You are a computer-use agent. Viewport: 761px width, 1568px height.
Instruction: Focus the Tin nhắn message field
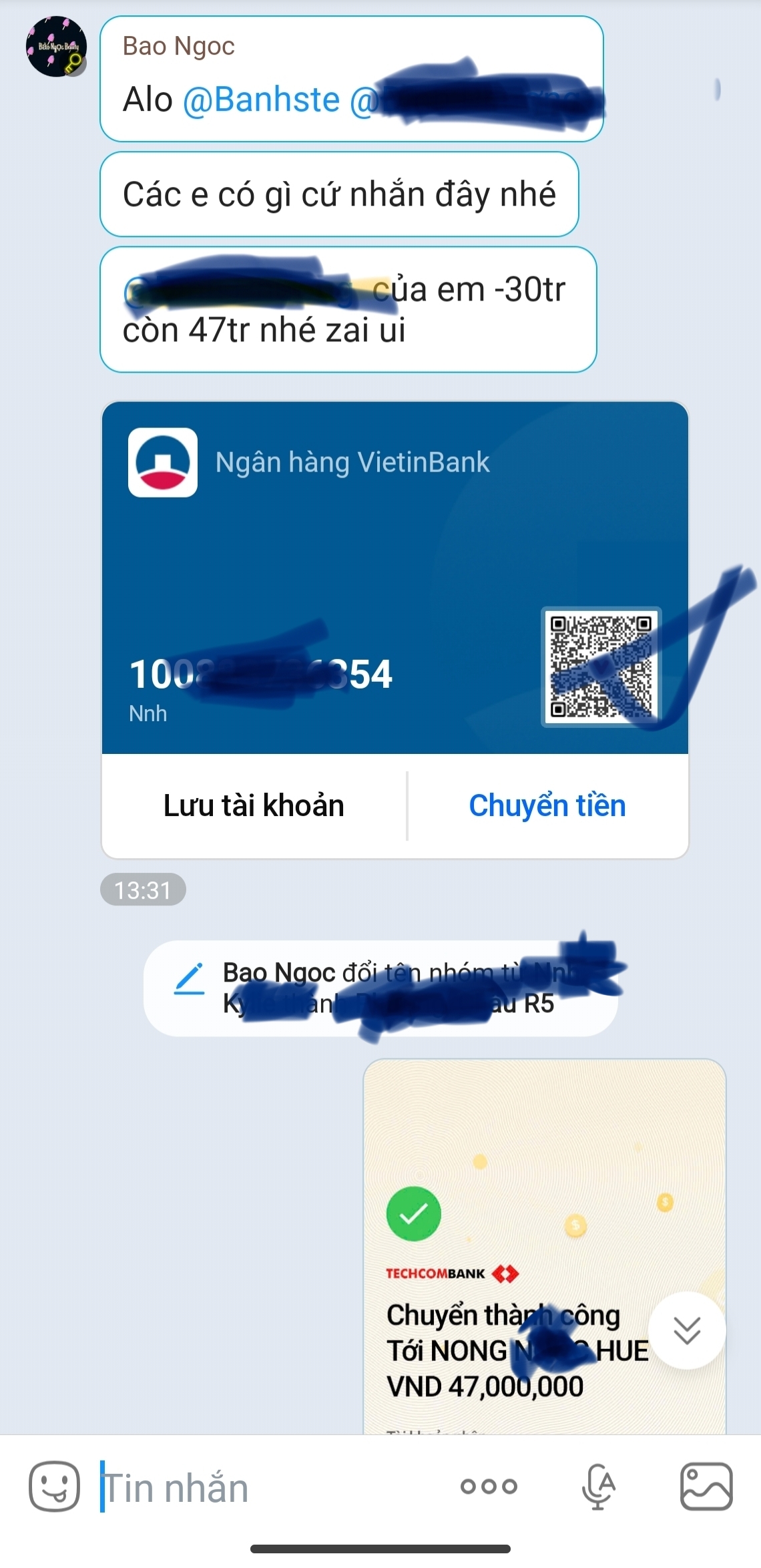coord(267,1487)
